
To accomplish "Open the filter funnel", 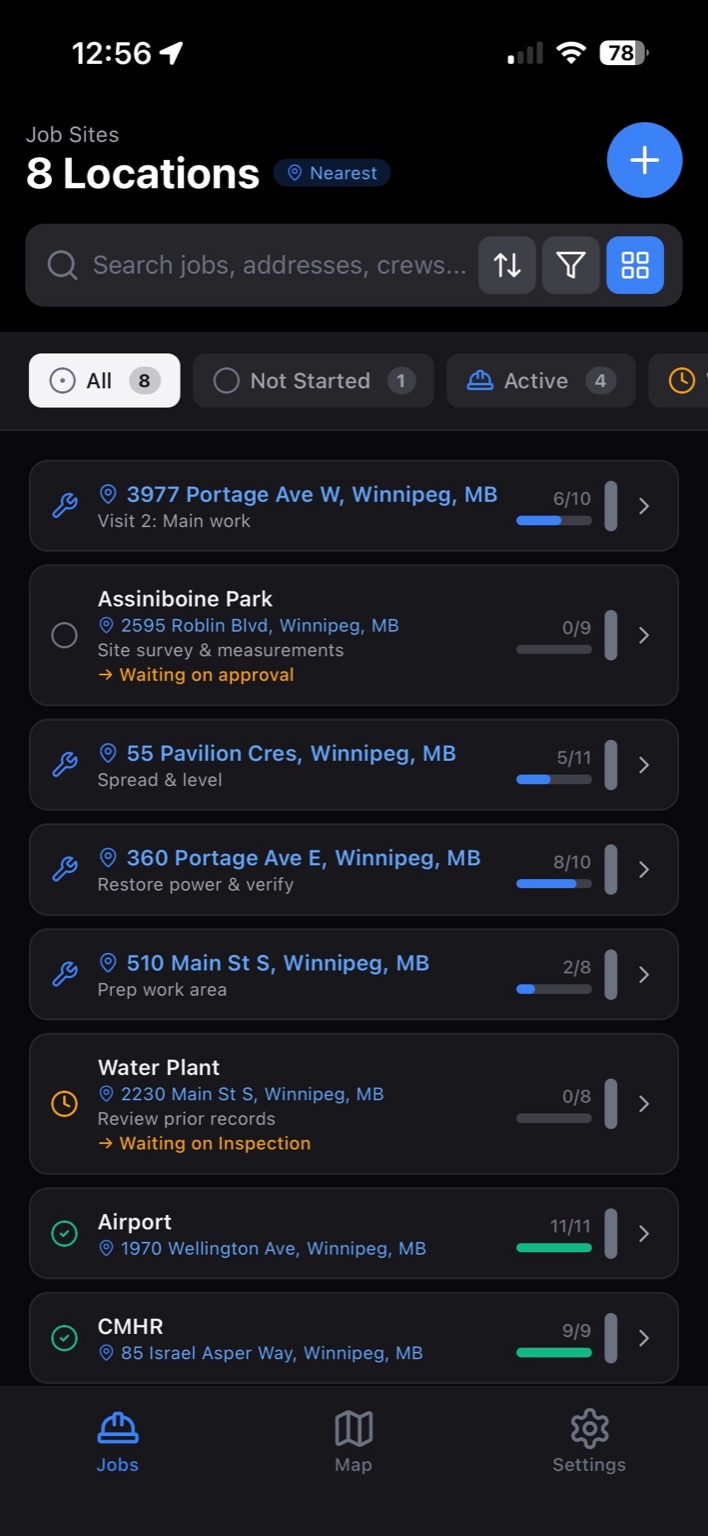I will (571, 265).
